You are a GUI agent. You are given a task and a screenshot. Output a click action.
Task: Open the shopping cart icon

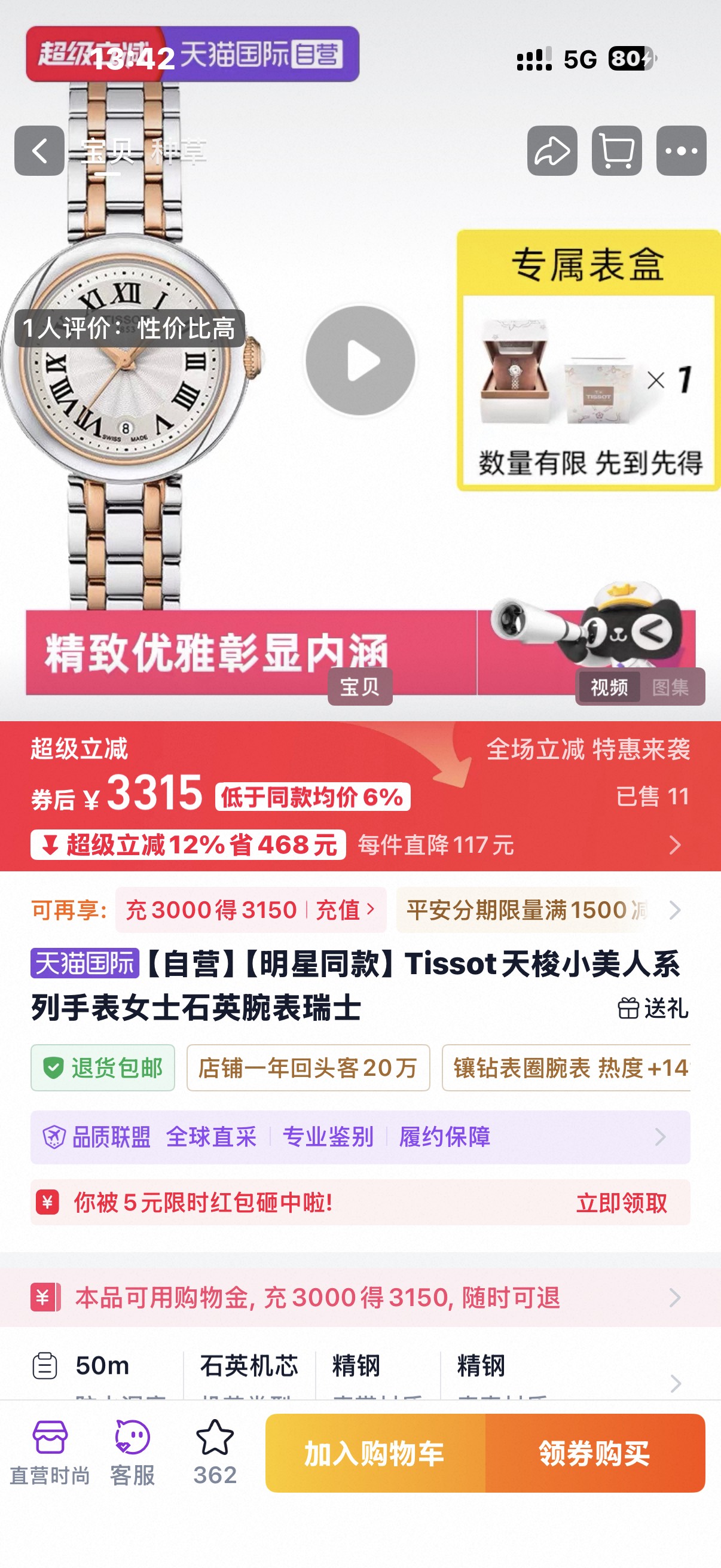616,151
